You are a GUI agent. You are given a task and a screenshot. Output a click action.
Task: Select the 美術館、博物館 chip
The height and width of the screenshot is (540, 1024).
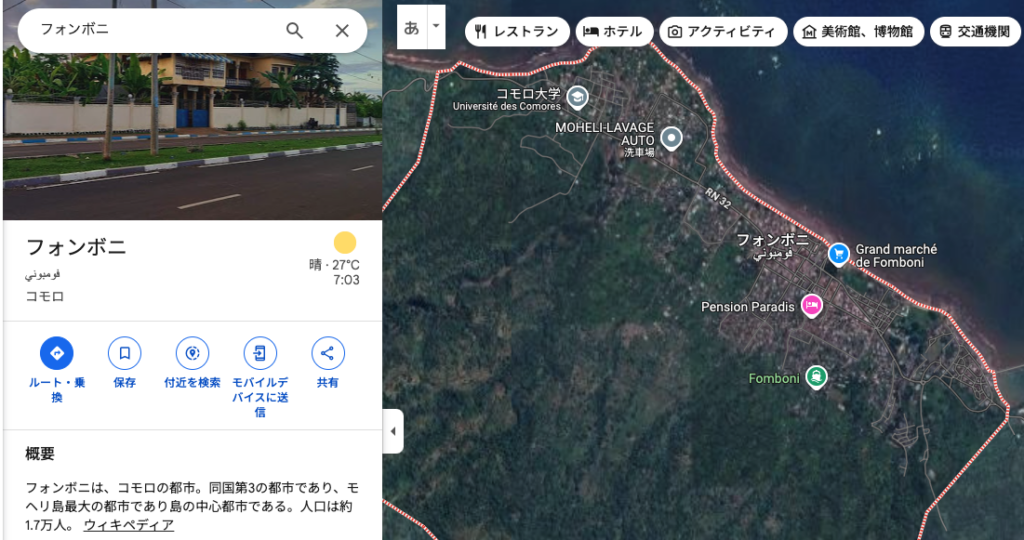click(x=859, y=32)
